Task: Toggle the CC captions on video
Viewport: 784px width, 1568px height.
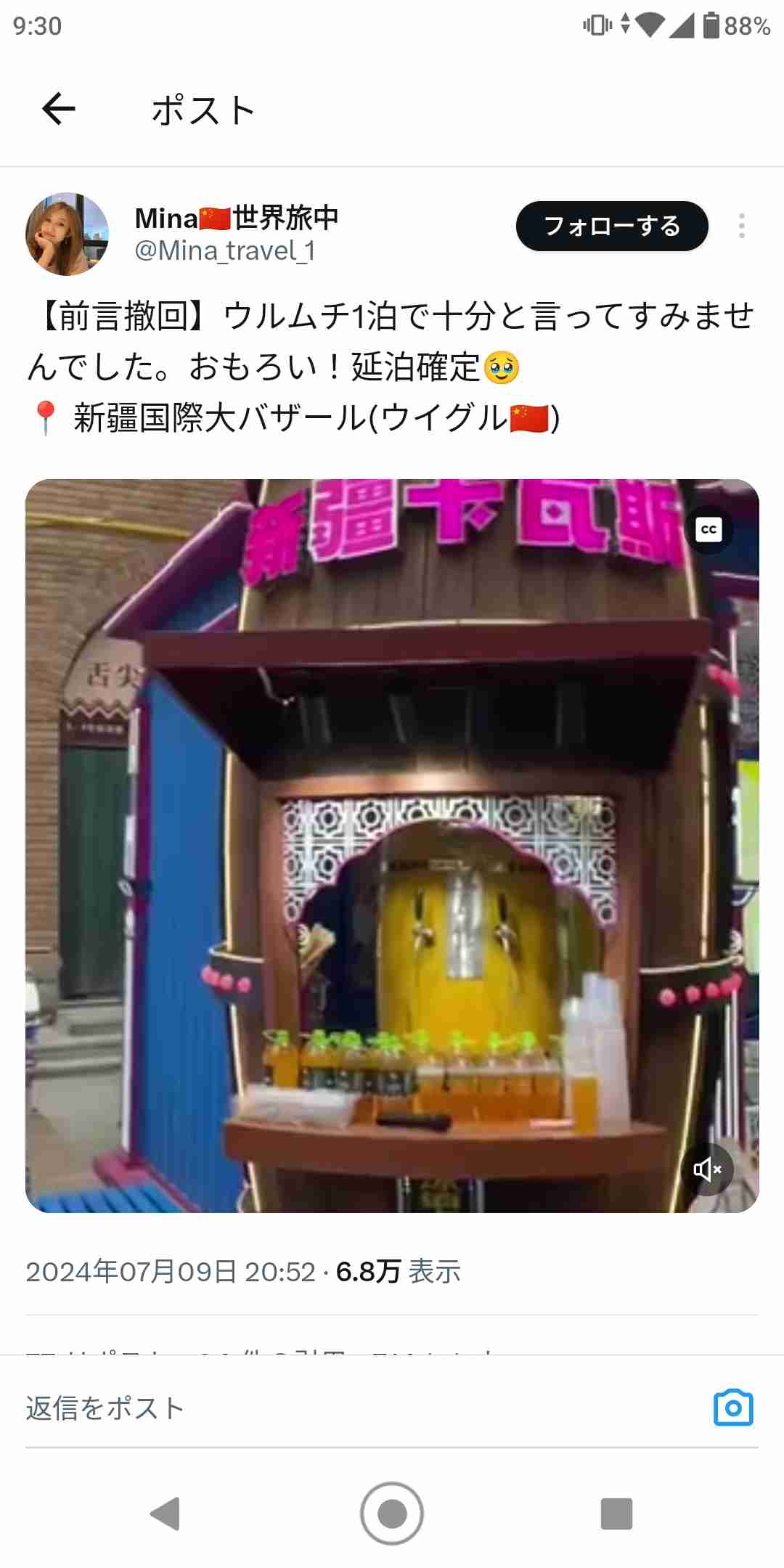Action: point(709,529)
